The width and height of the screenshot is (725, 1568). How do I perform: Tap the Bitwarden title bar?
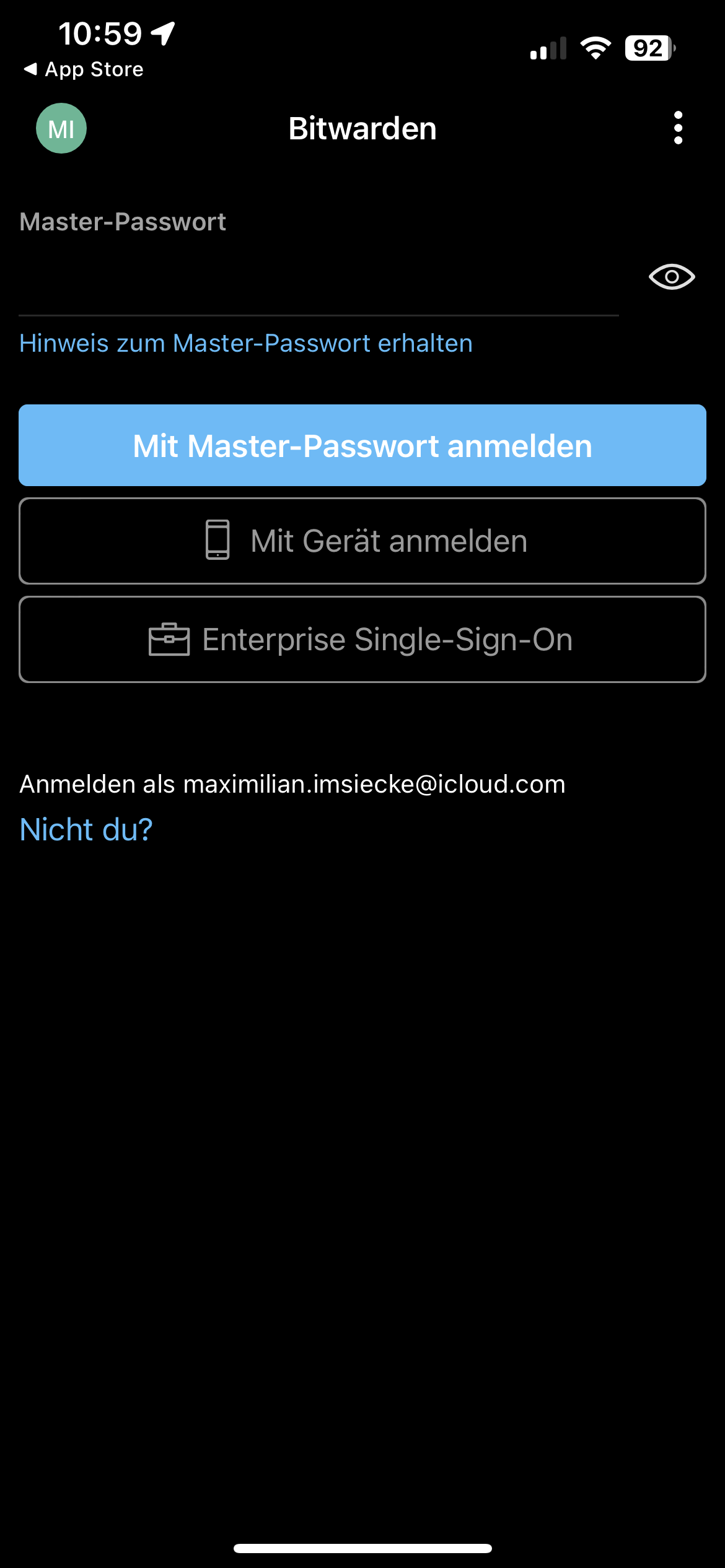[362, 128]
